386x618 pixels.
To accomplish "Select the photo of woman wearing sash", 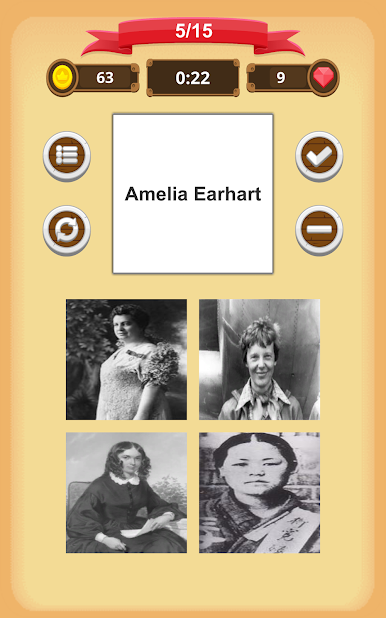I will (x=259, y=493).
